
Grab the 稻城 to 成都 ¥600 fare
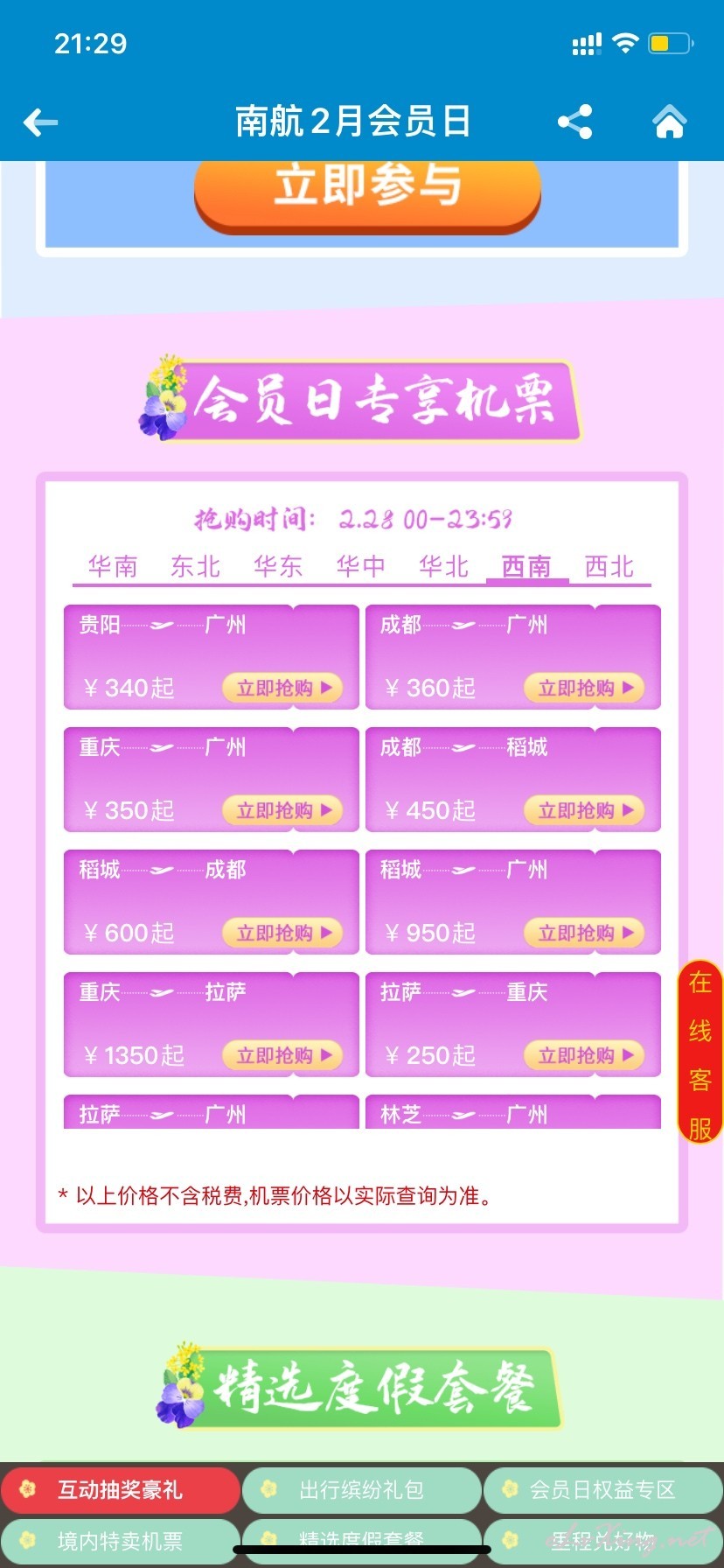tap(283, 933)
